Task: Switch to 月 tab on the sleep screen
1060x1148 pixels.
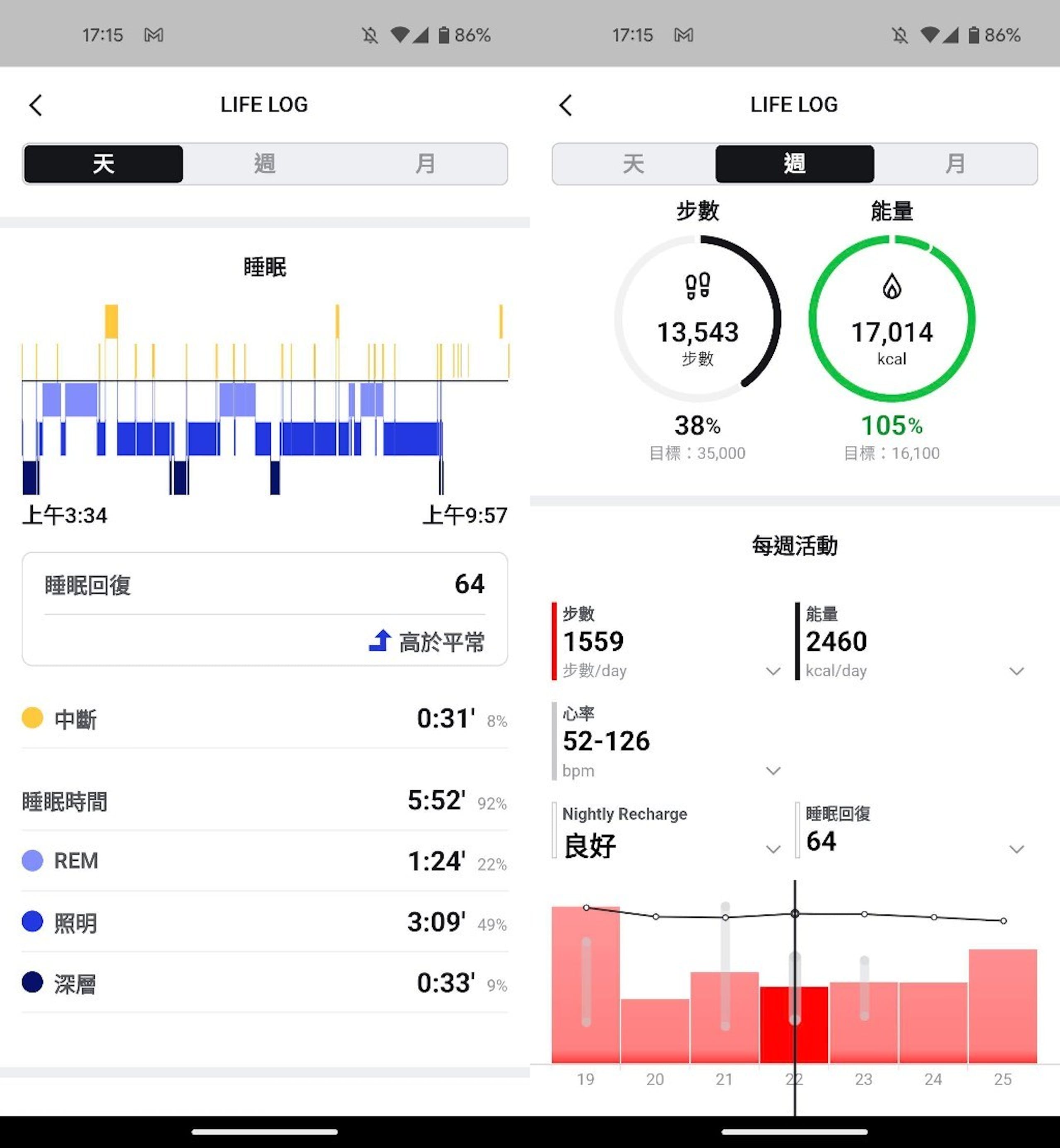Action: tap(425, 164)
